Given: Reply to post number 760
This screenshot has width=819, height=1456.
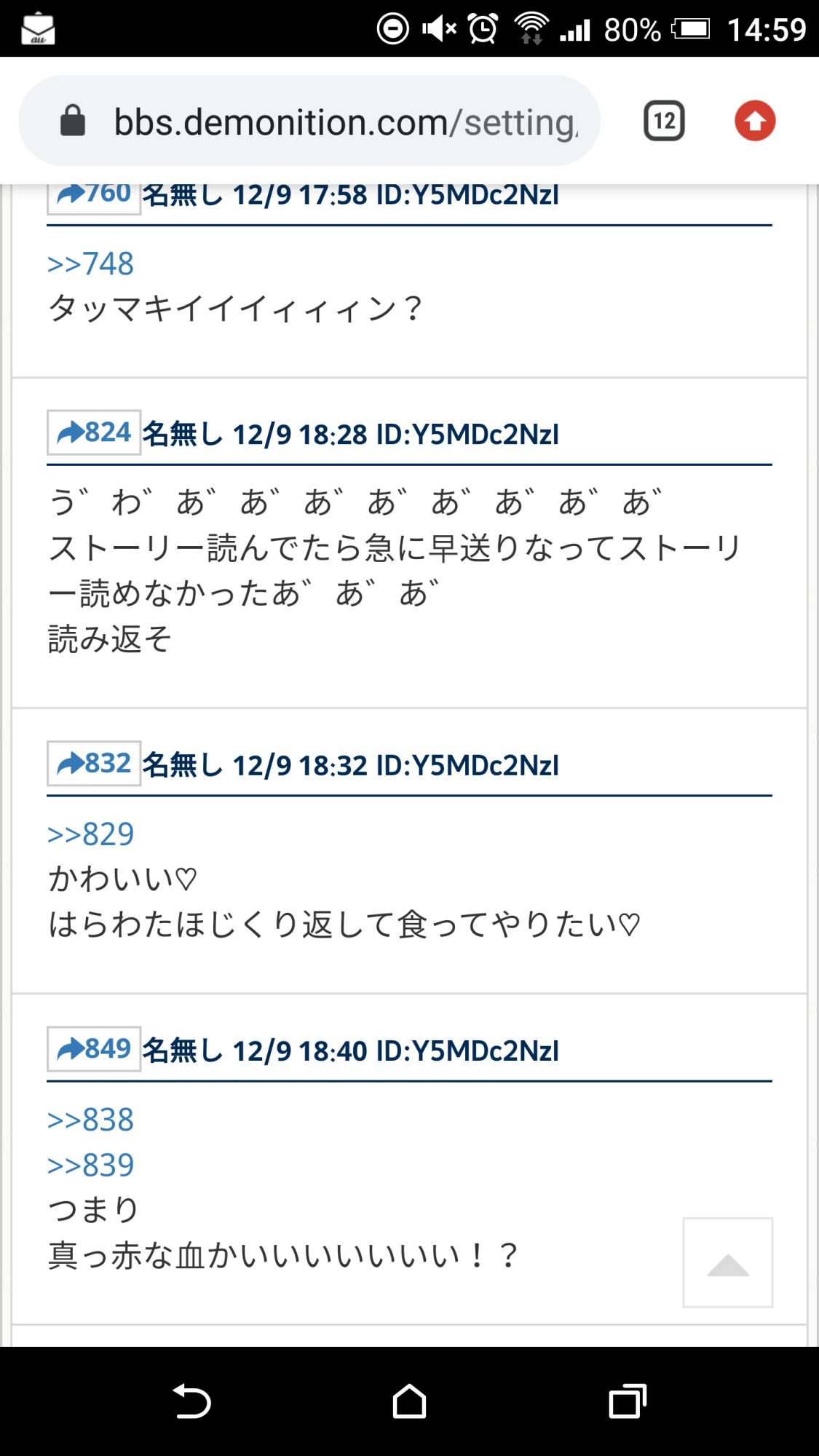Looking at the screenshot, I should point(94,197).
